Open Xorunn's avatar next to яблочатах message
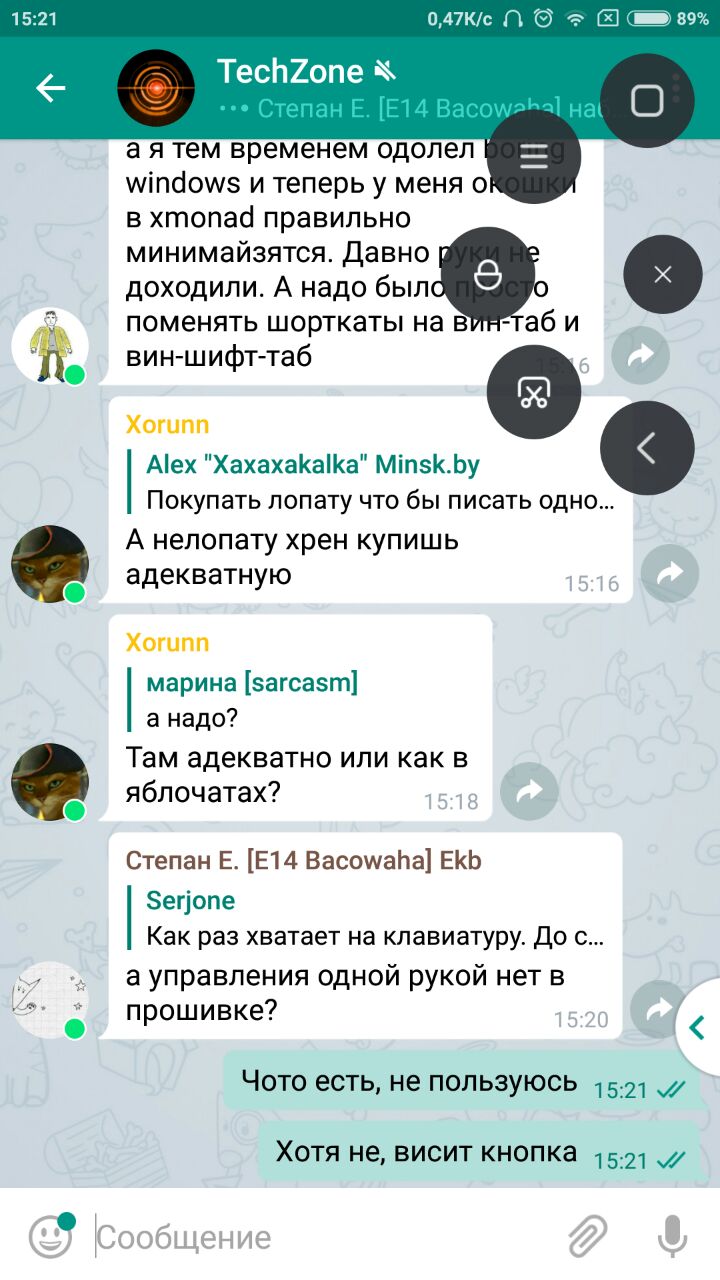This screenshot has width=720, height=1280. (x=49, y=781)
